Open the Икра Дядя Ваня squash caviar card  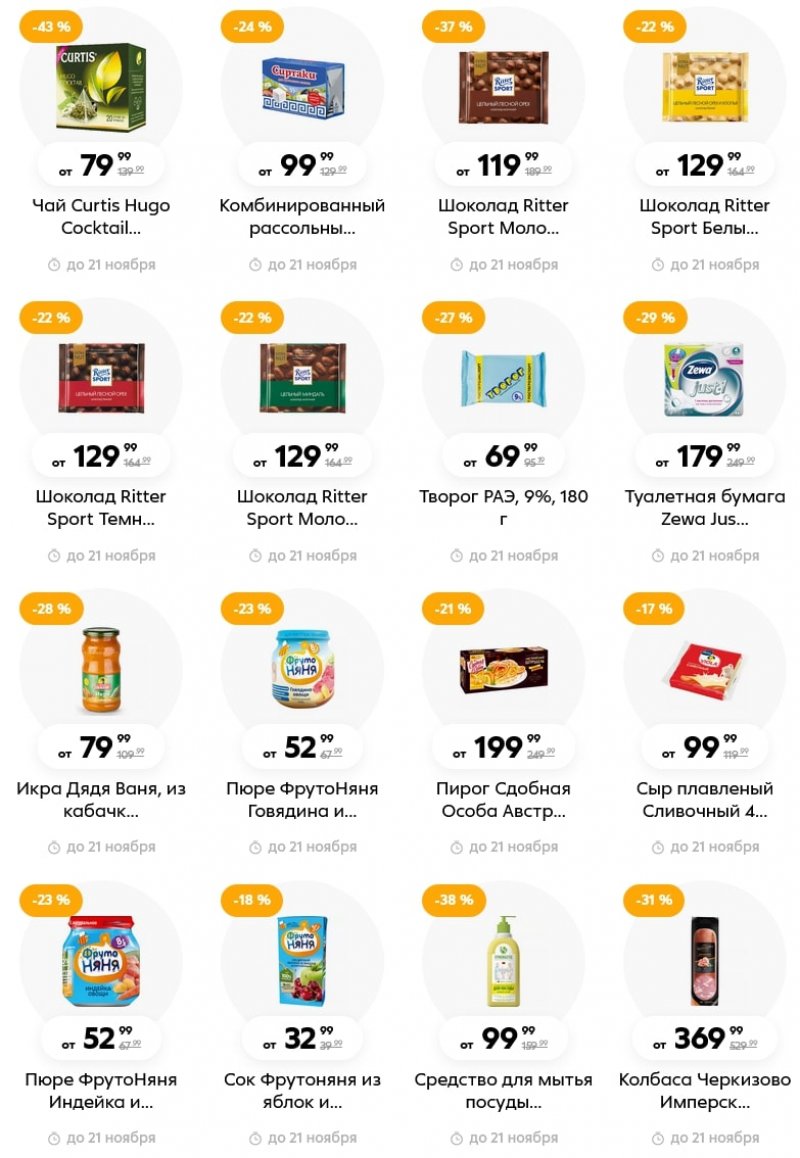click(x=101, y=668)
